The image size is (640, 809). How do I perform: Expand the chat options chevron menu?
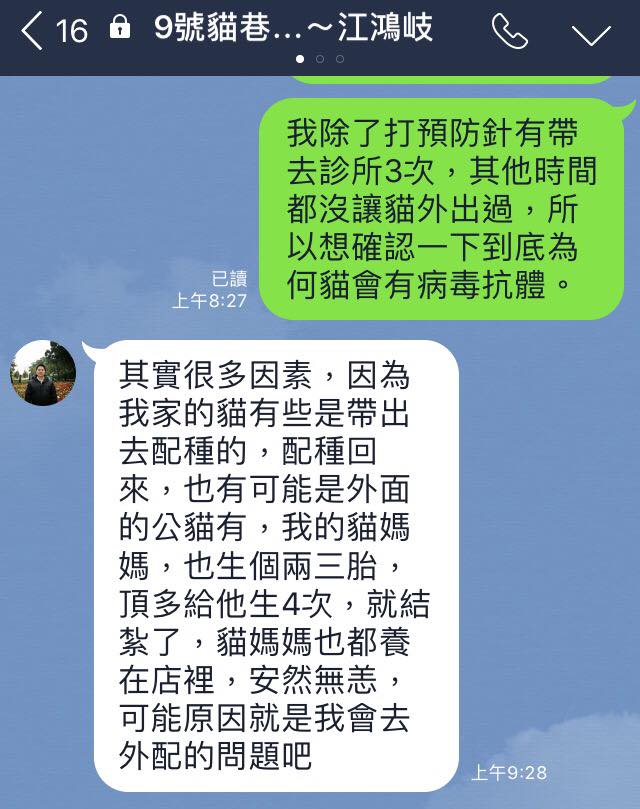pos(590,34)
